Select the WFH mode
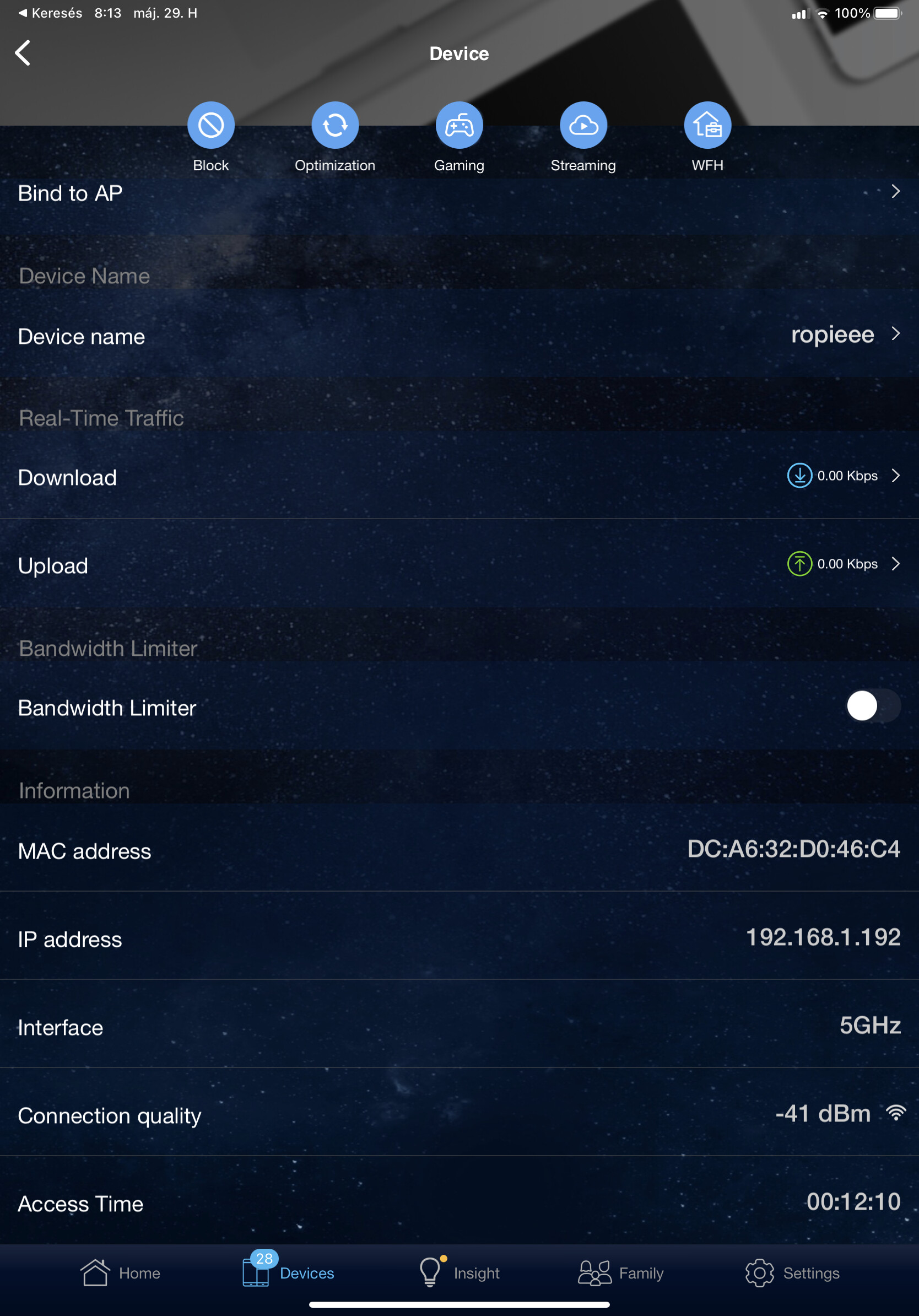Screen dimensions: 919x1316 (707, 126)
